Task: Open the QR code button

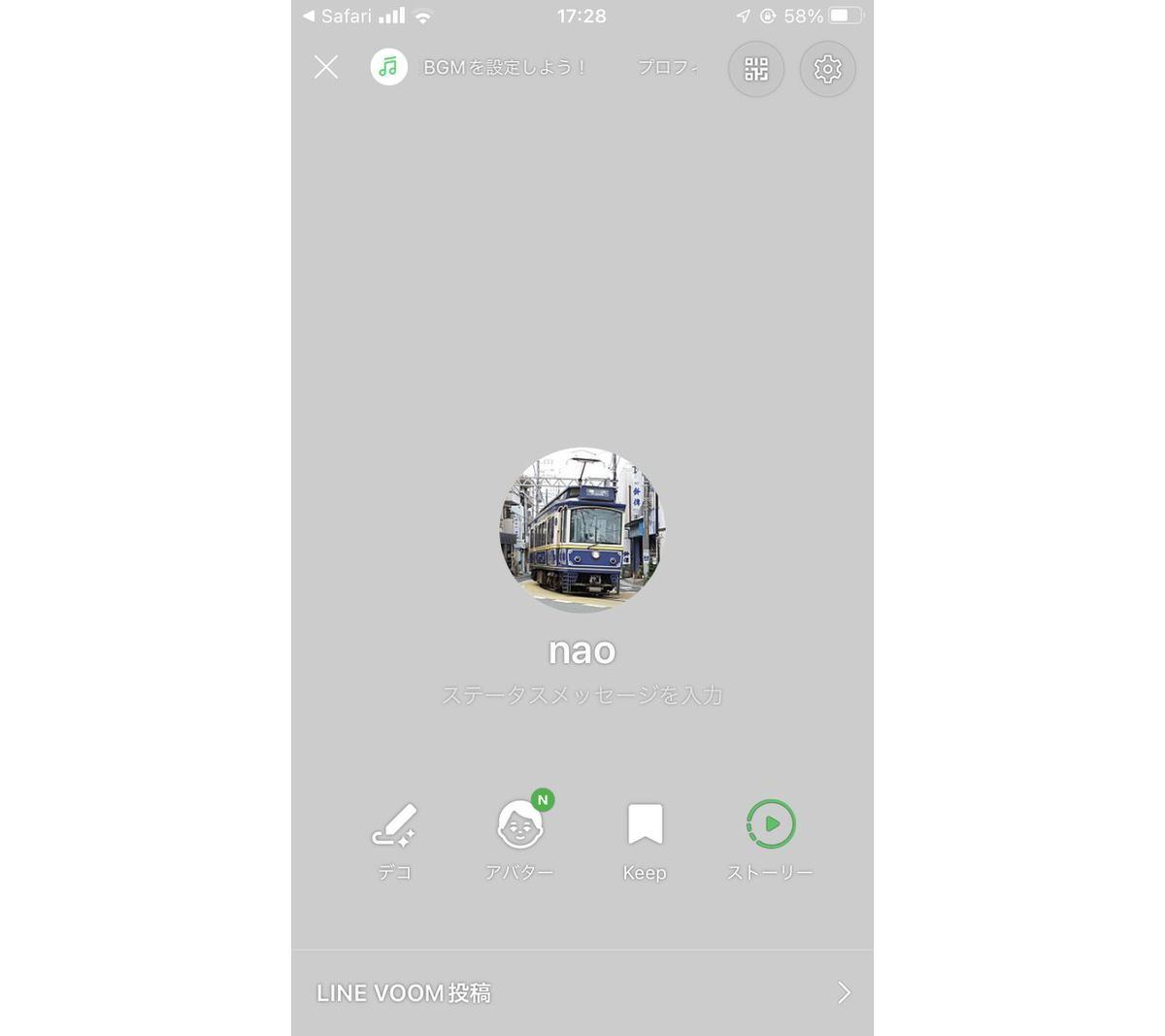Action: coord(755,69)
